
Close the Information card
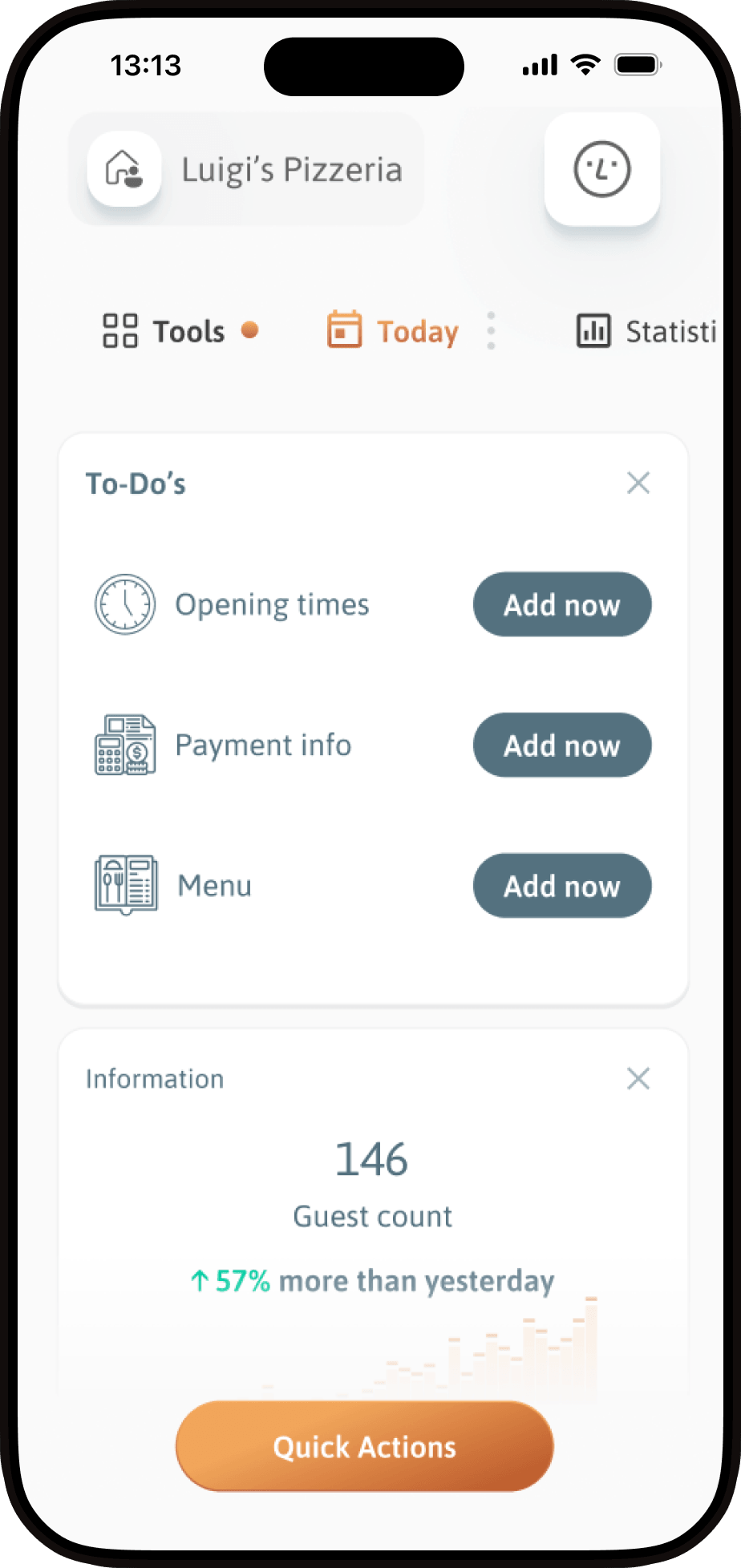(638, 1079)
